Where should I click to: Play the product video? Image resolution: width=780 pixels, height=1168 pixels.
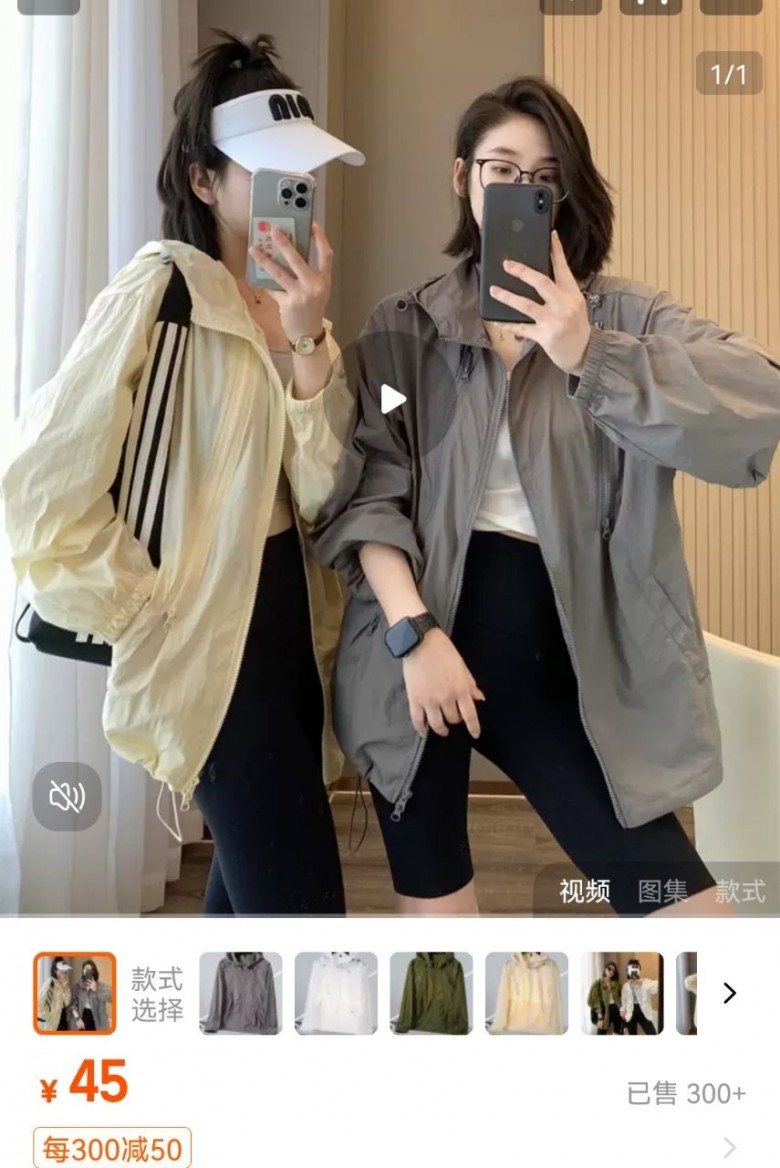click(x=393, y=400)
